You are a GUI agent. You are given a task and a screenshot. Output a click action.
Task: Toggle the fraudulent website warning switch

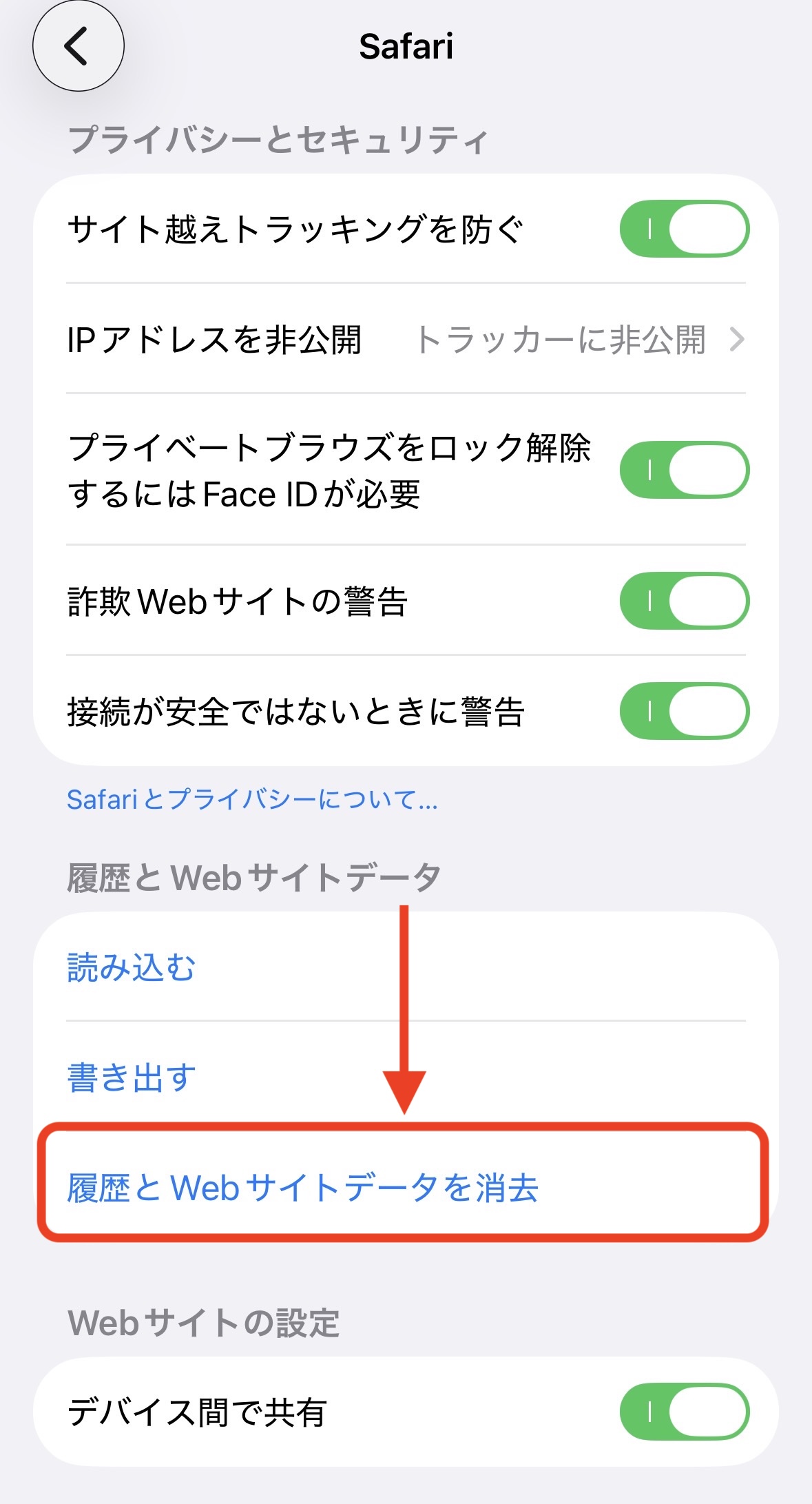click(x=685, y=600)
